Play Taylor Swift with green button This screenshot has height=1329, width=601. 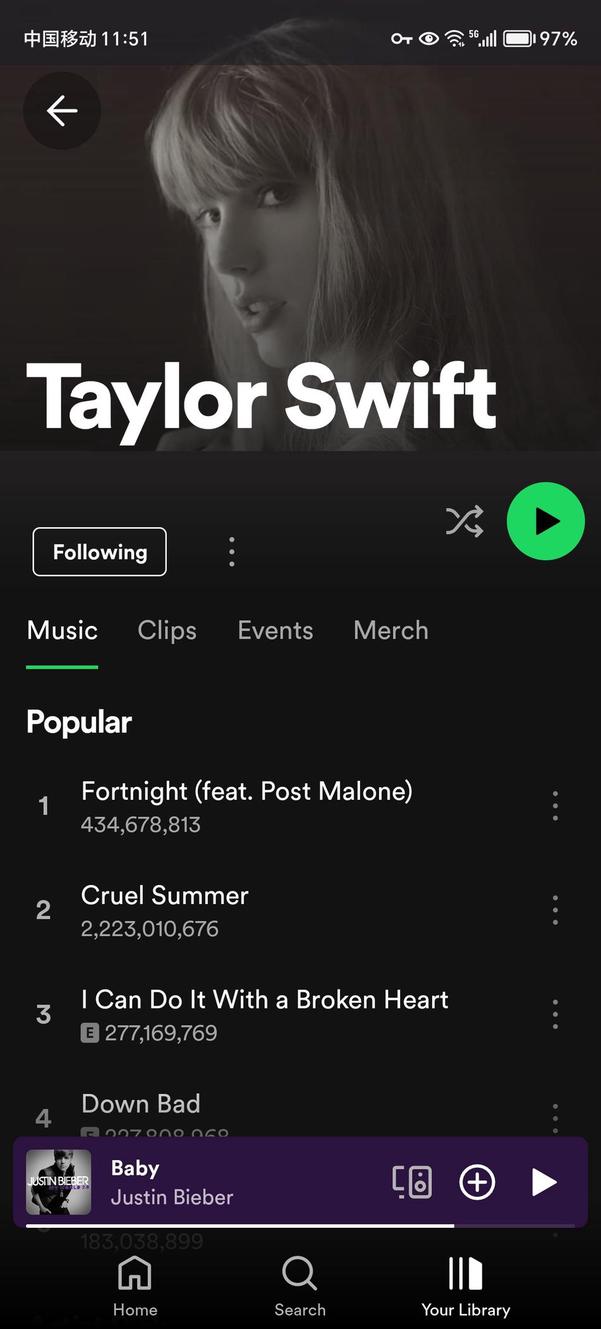[545, 521]
